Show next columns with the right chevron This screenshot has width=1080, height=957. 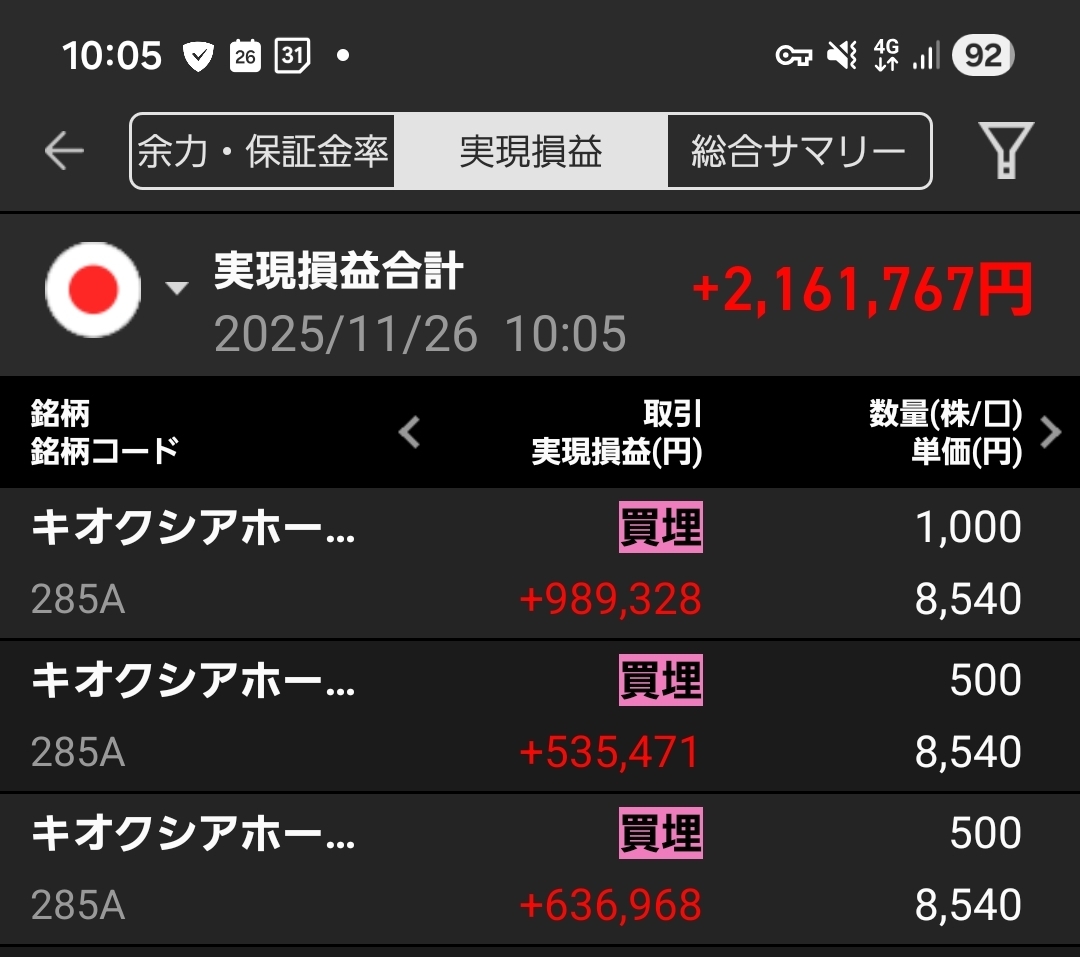click(1050, 433)
